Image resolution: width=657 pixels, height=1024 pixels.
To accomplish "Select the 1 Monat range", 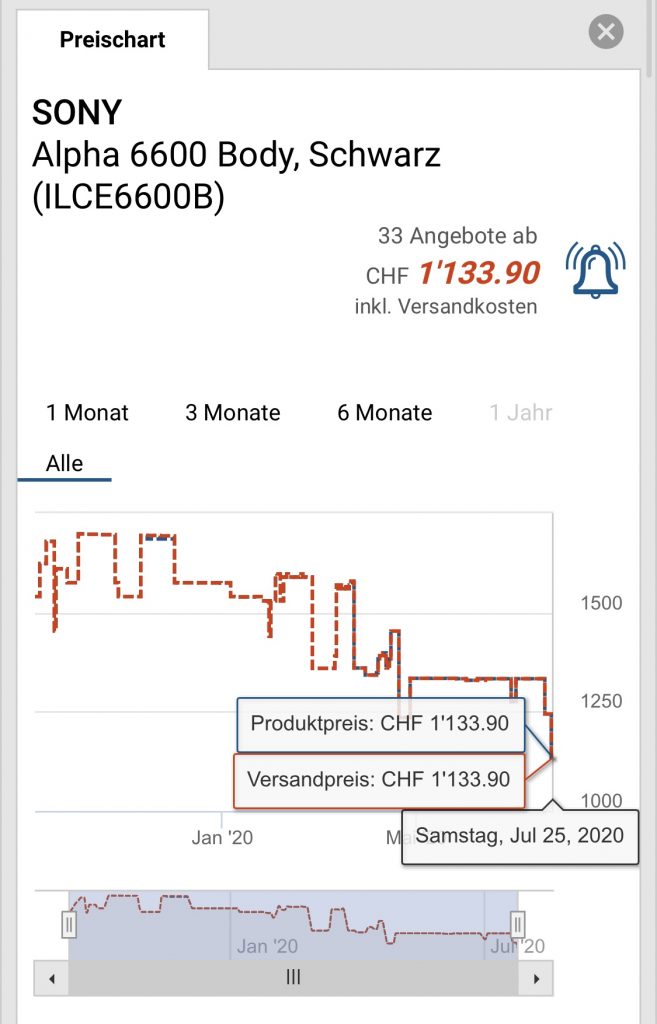I will pyautogui.click(x=87, y=413).
